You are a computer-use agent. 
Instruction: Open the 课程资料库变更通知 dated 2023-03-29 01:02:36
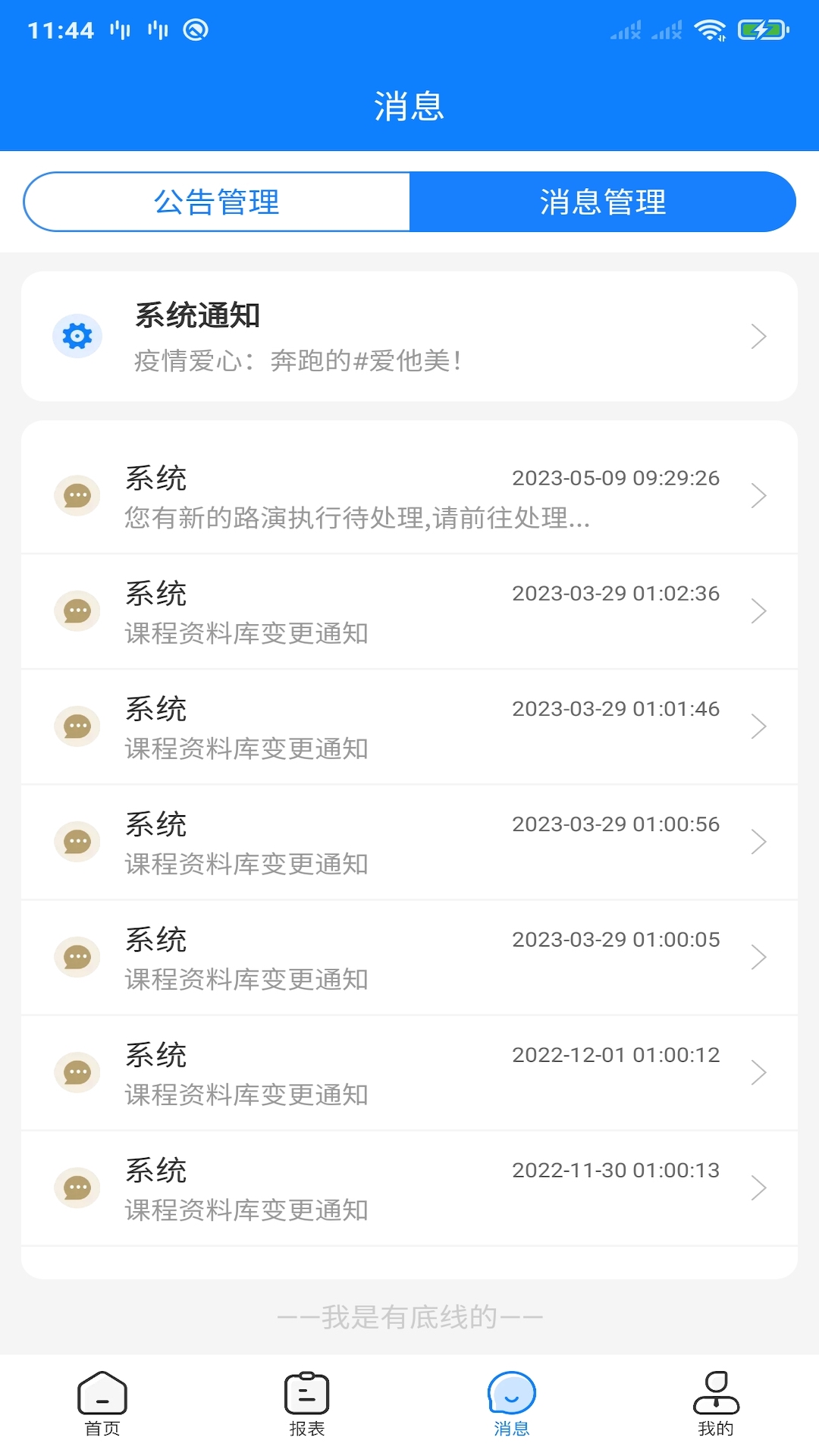[409, 611]
